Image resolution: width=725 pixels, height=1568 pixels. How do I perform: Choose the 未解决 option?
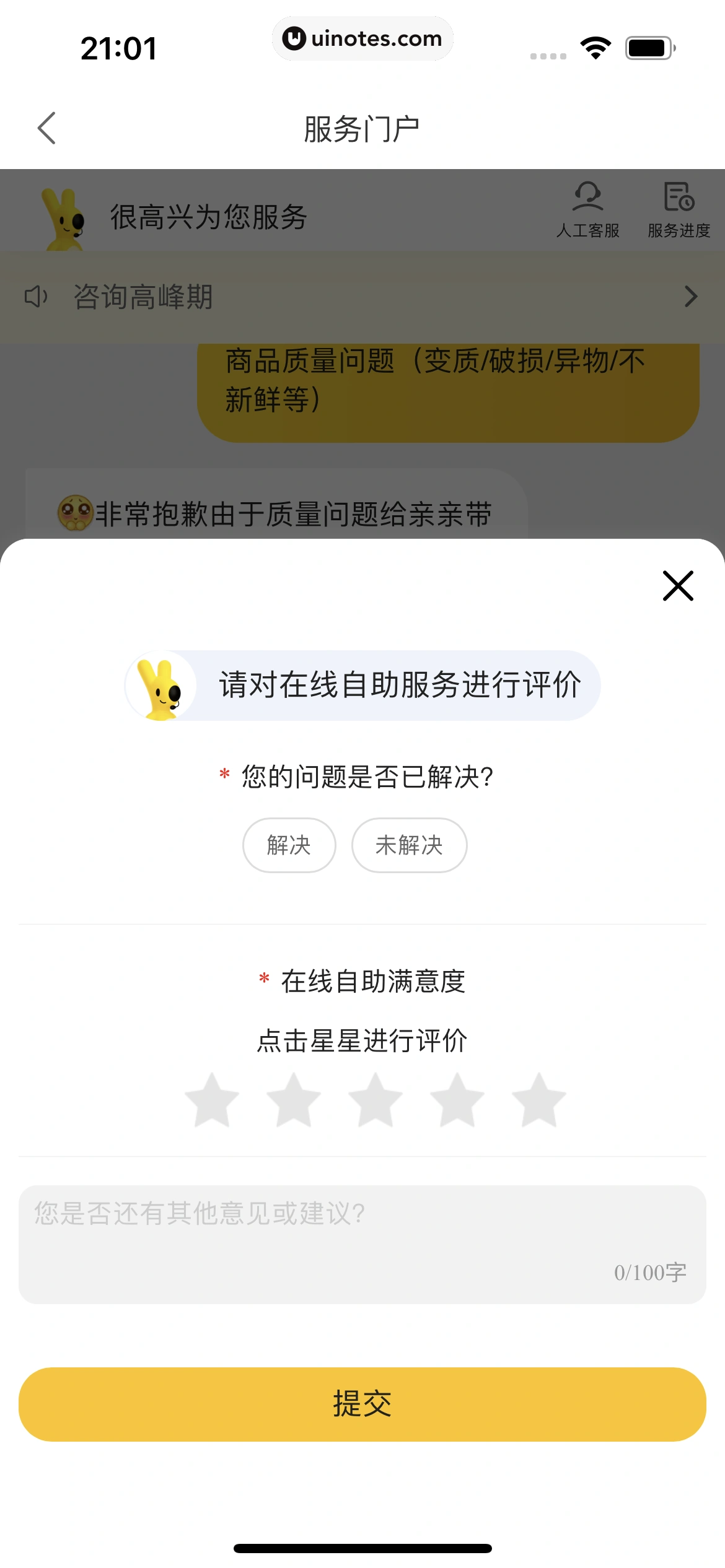click(x=409, y=845)
